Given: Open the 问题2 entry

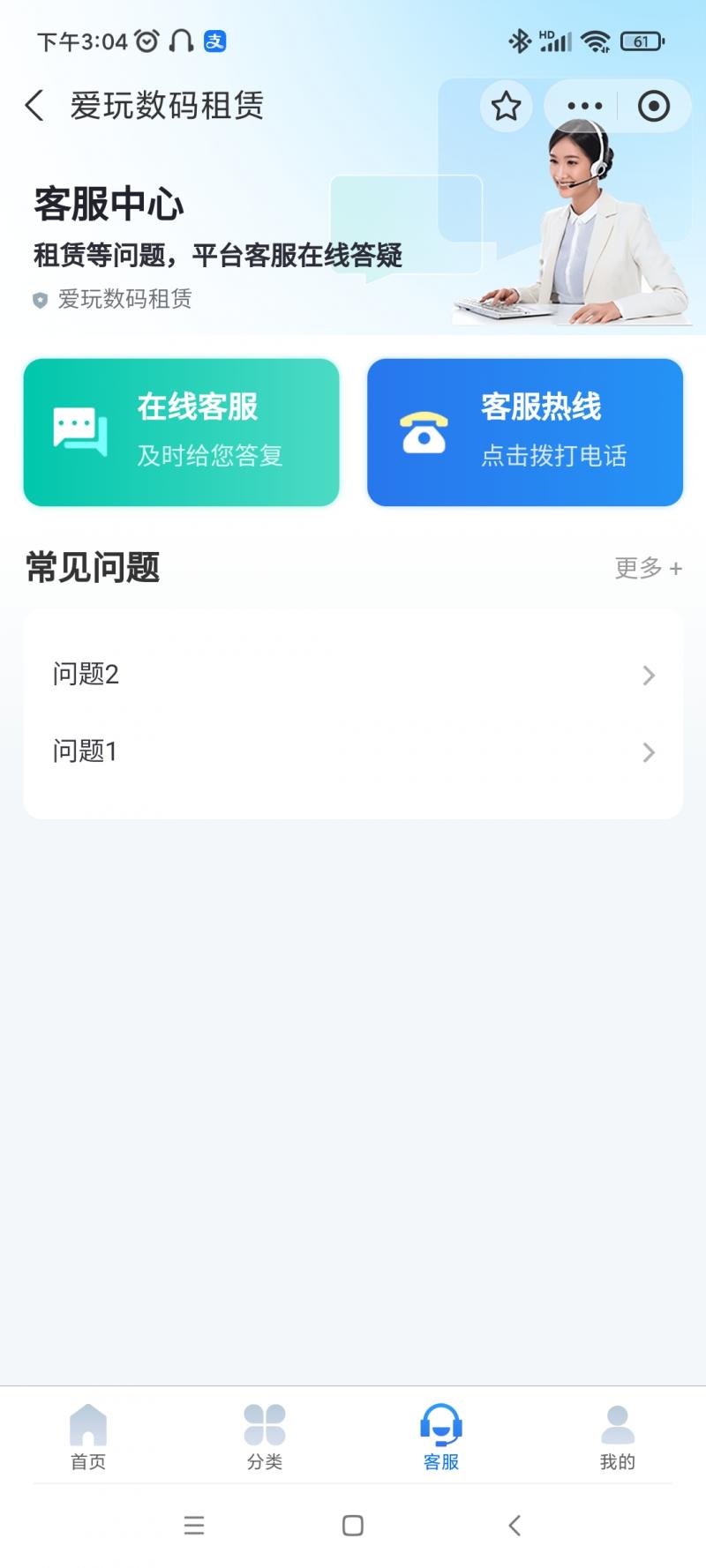Looking at the screenshot, I should point(353,676).
